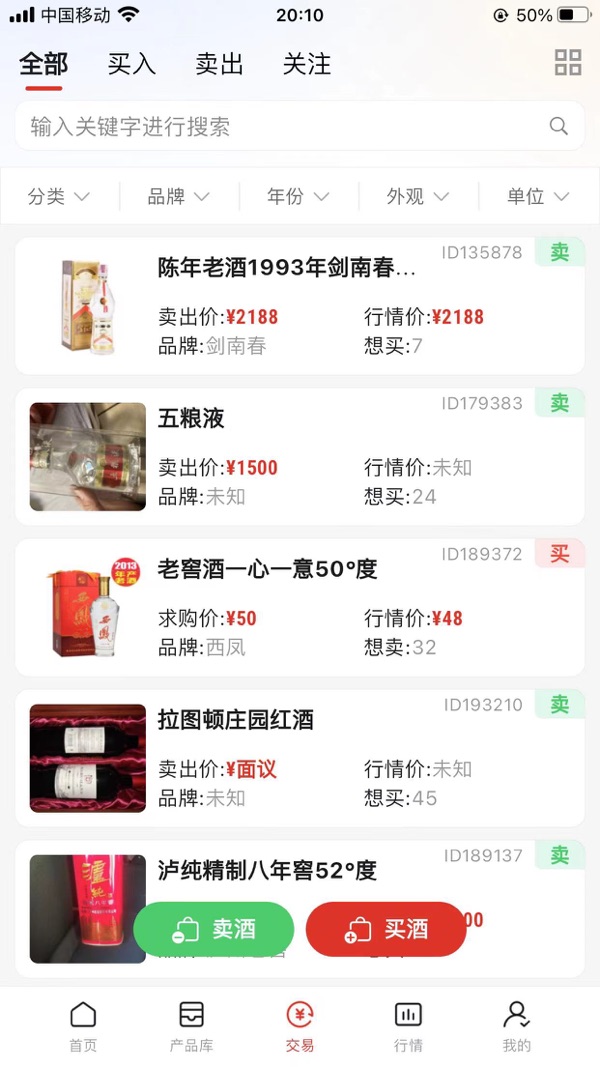Switch to the 买入 tab
This screenshot has width=600, height=1067.
point(131,65)
